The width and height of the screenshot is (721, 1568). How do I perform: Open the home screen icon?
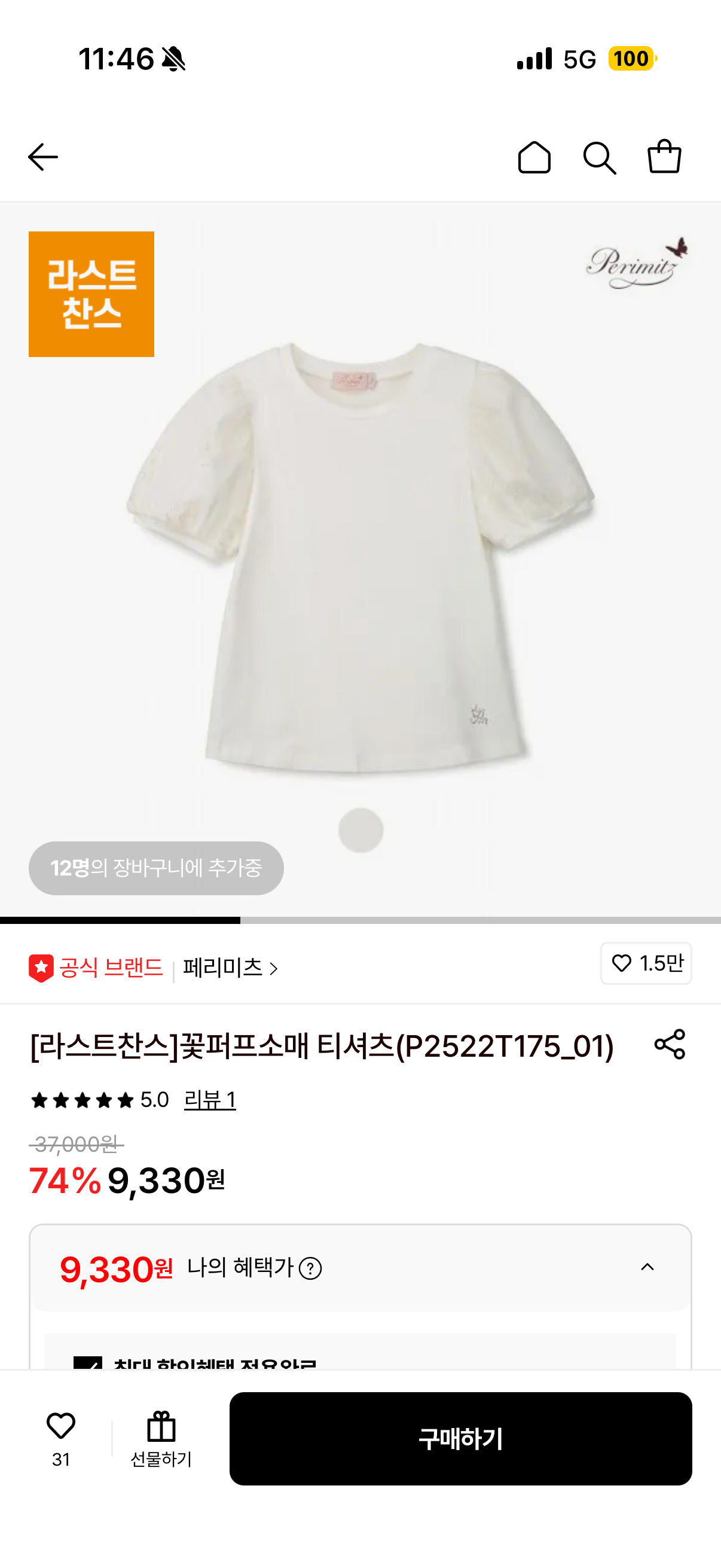pos(535,157)
